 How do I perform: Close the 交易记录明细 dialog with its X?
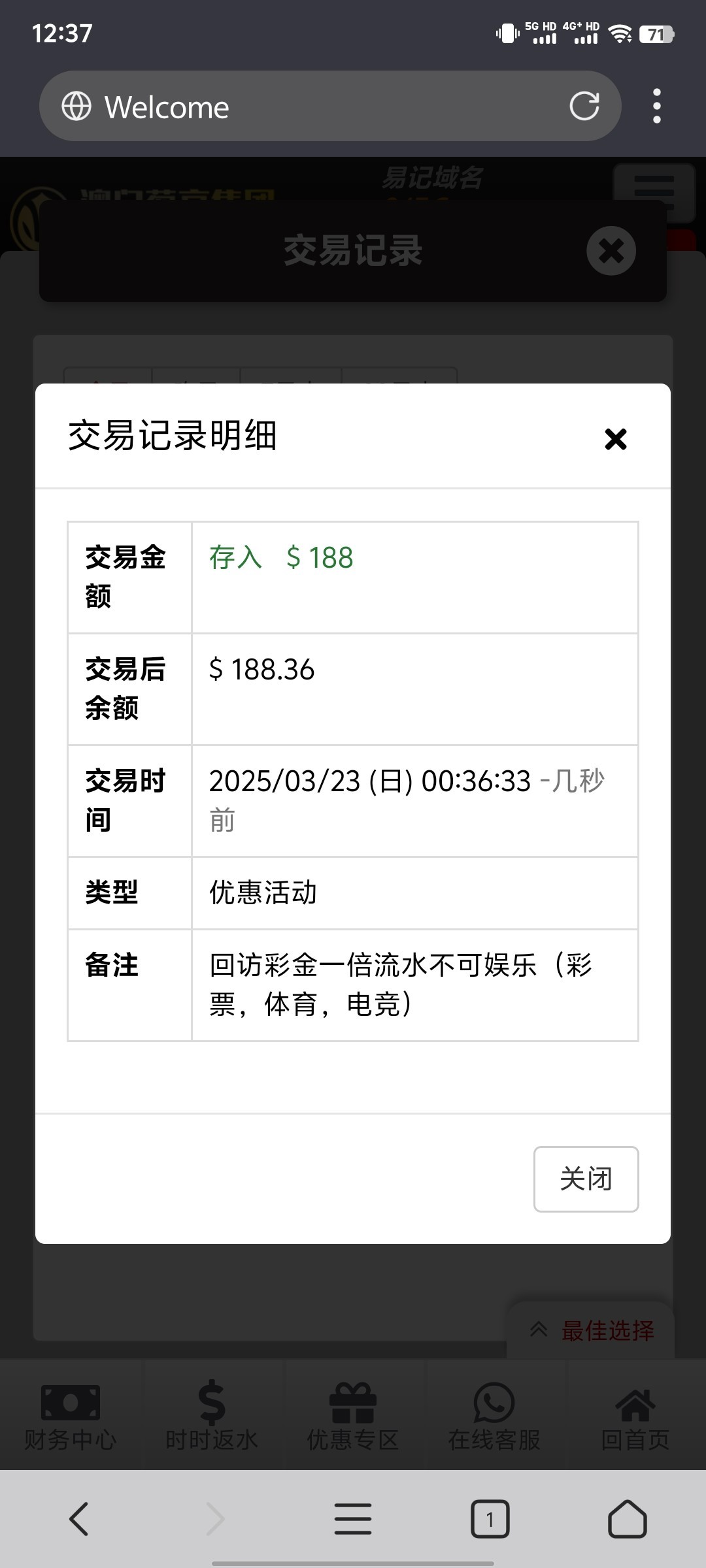point(615,440)
